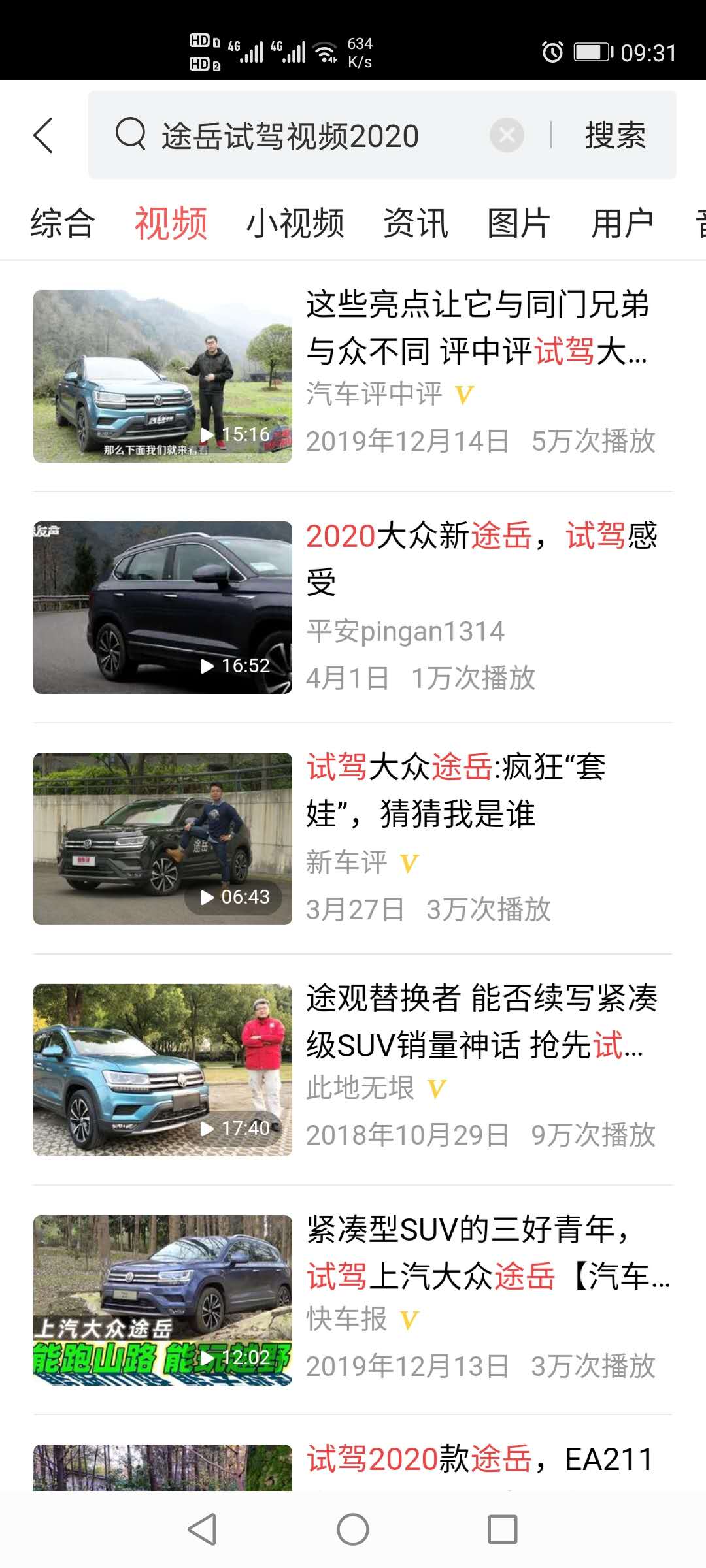Tap the clear X icon in search bar
This screenshot has width=706, height=1568.
[507, 135]
